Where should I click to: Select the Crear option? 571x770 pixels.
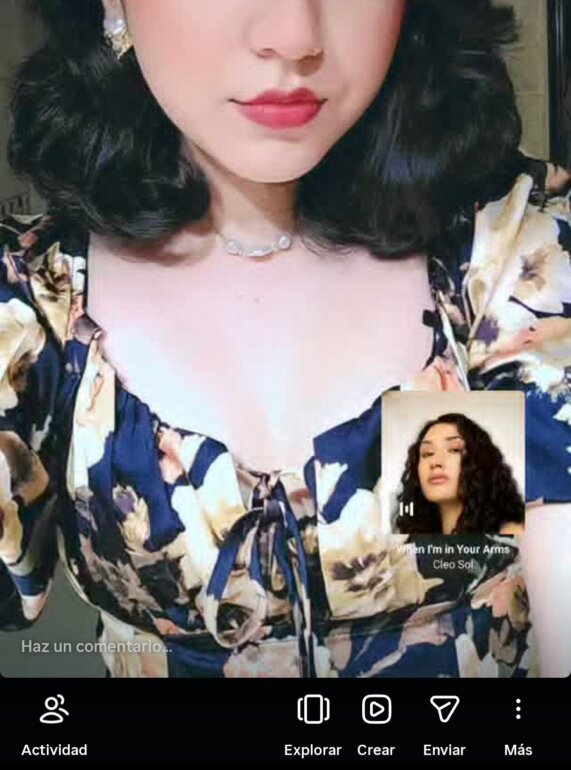click(x=376, y=725)
